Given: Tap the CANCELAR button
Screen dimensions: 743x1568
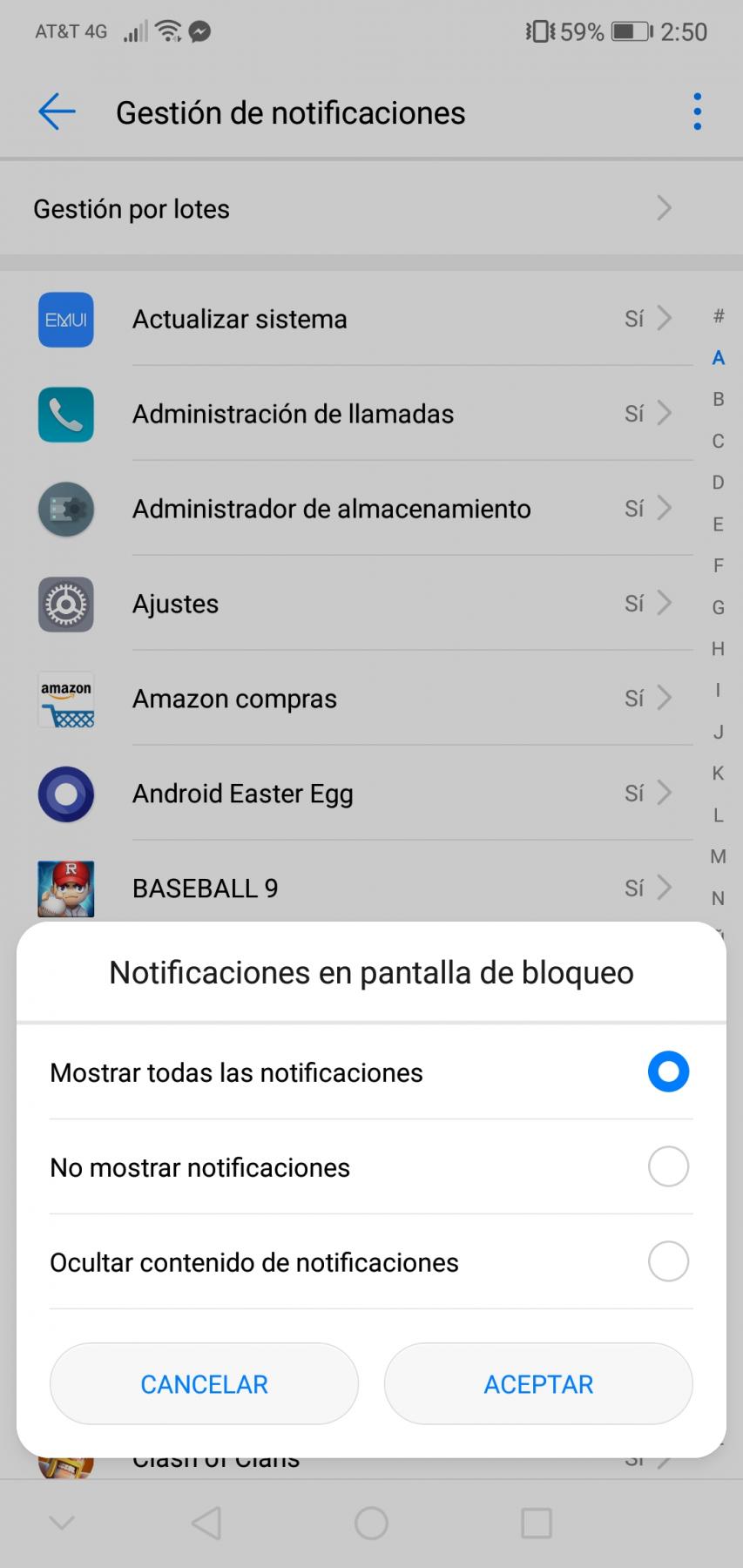Looking at the screenshot, I should [204, 1384].
